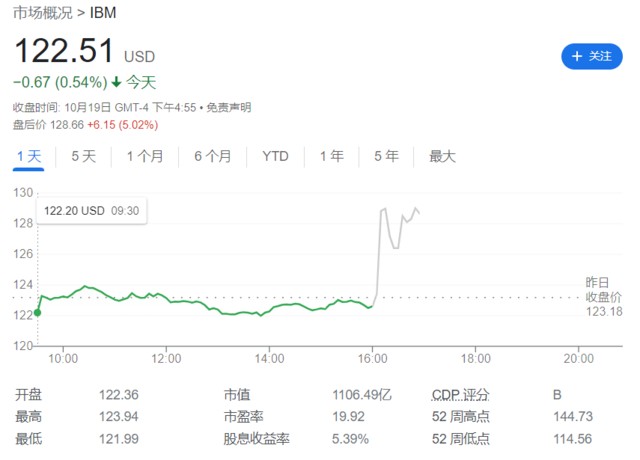Switch to the 5 天 chart range
This screenshot has width=640, height=460.
pos(83,156)
